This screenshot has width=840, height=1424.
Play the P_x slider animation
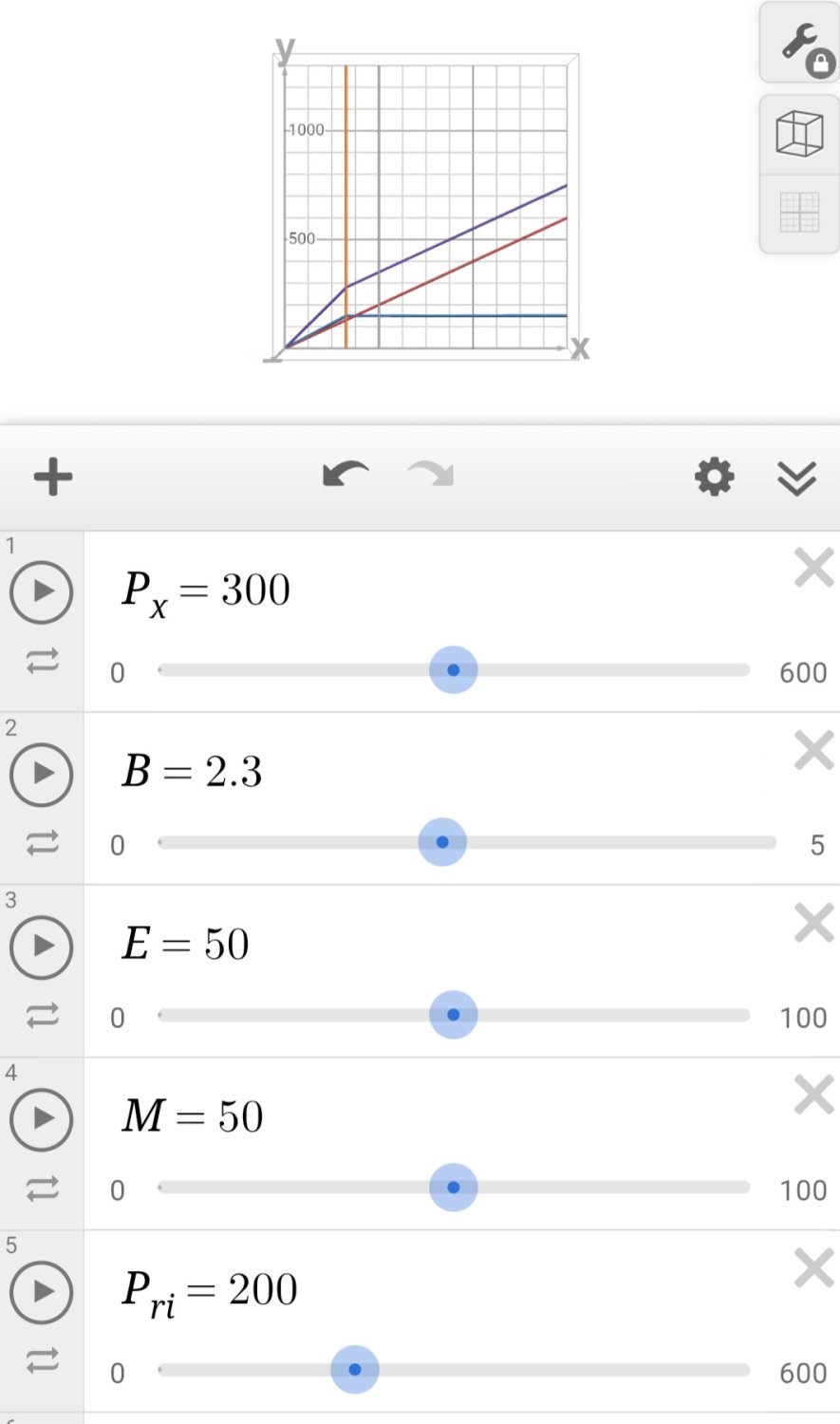point(42,590)
